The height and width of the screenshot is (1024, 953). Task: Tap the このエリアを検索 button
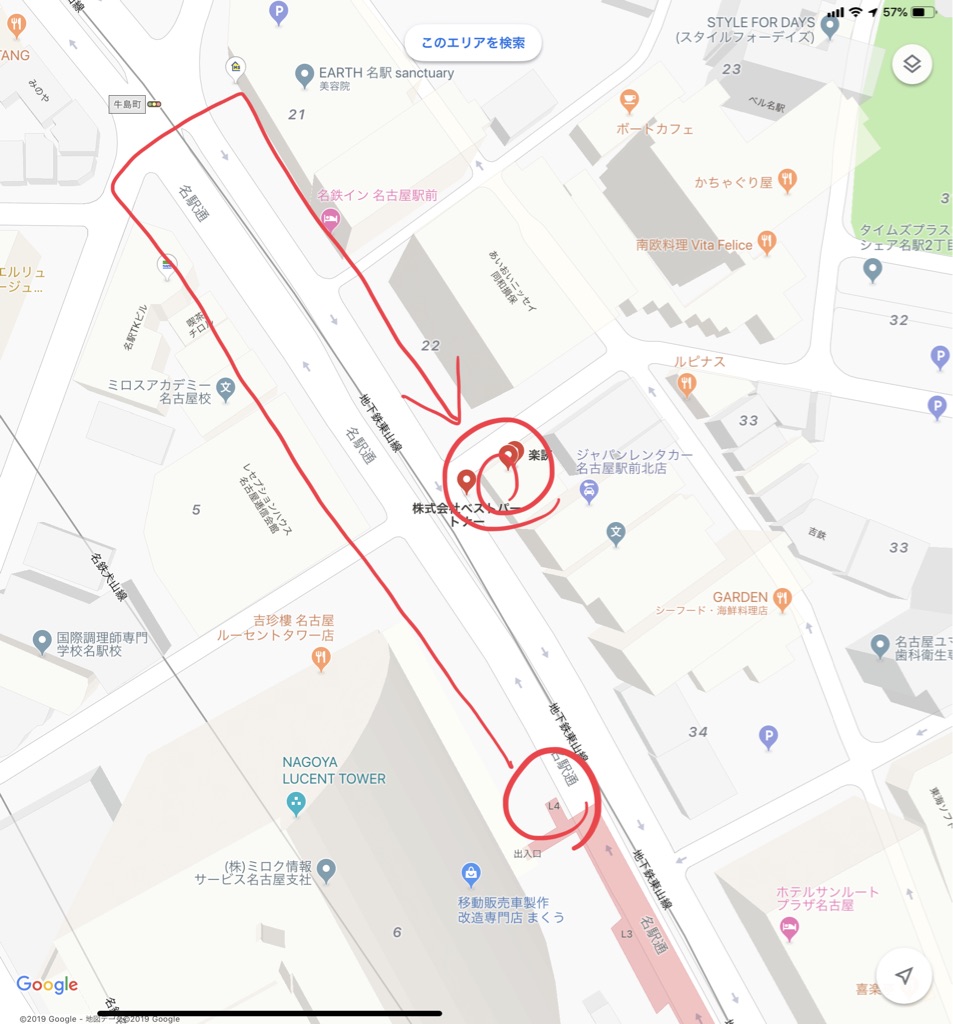tap(473, 43)
